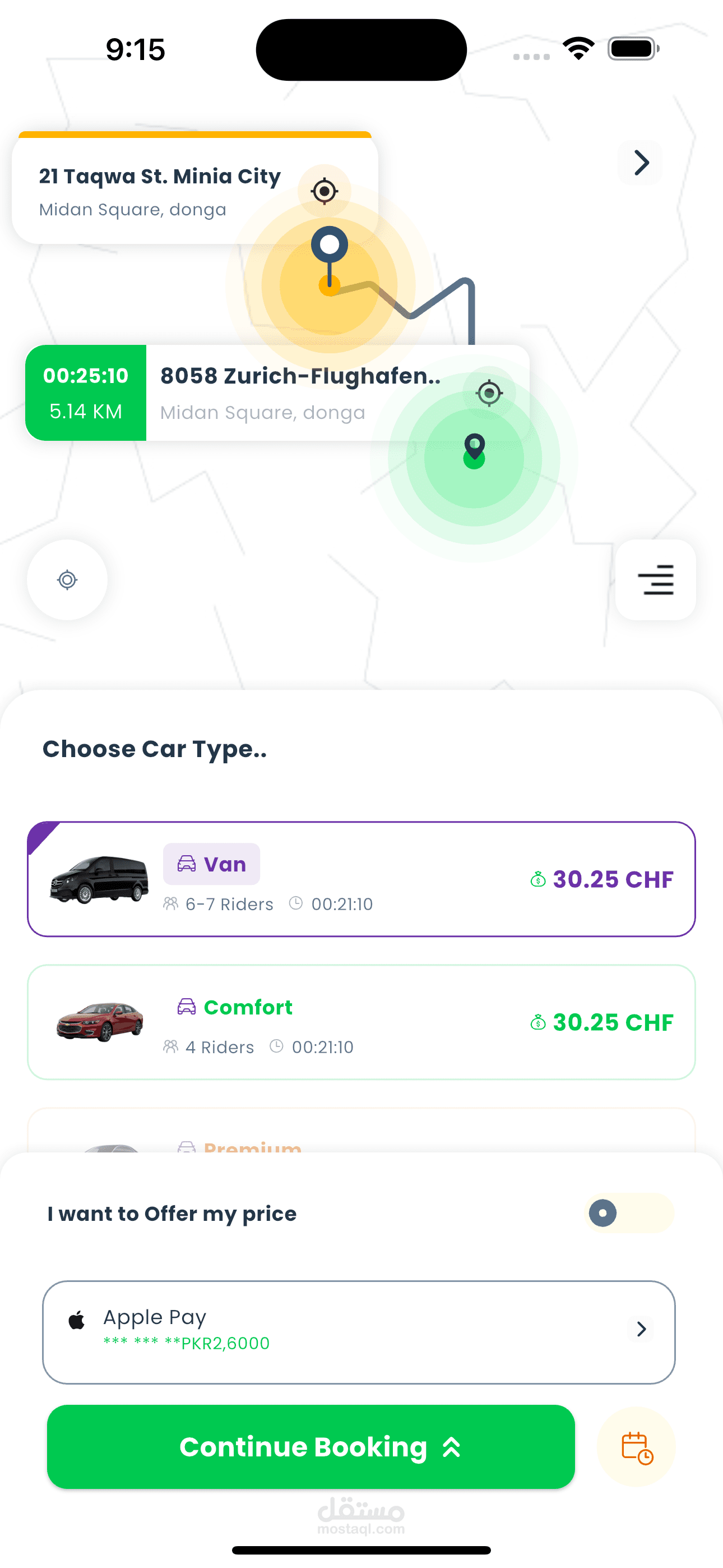This screenshot has width=723, height=1568.
Task: Open the ride scheduling calendar icon
Action: point(636,1447)
